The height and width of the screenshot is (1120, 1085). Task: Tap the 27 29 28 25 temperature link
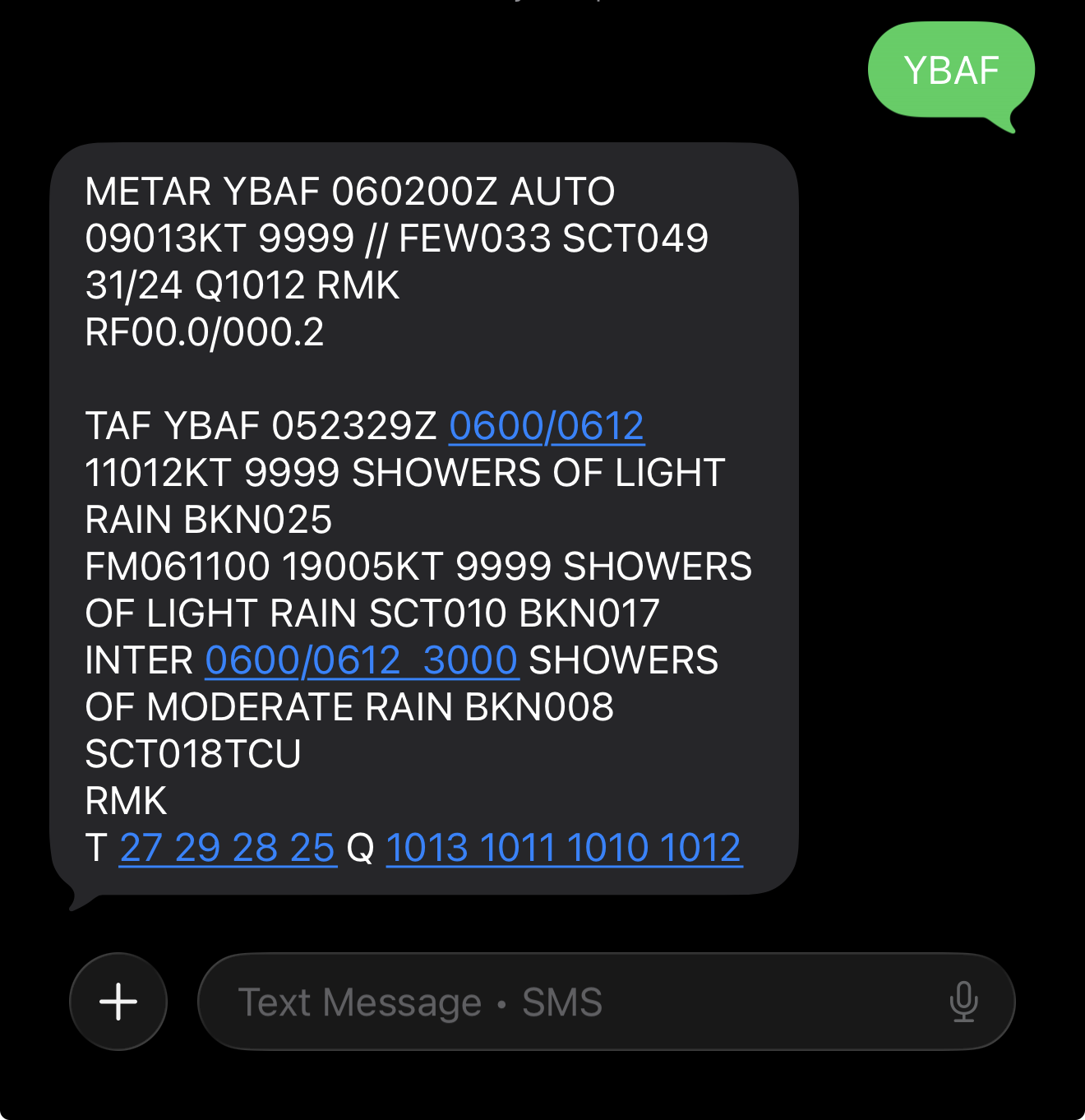(228, 848)
